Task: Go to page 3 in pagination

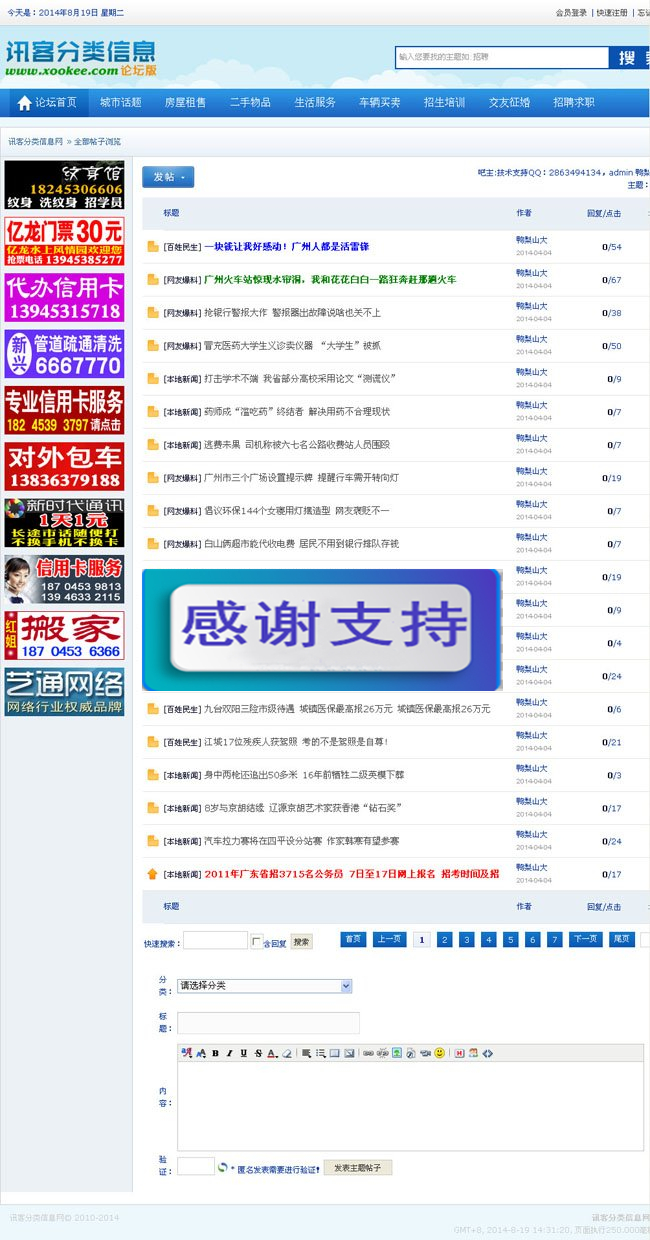Action: point(466,939)
